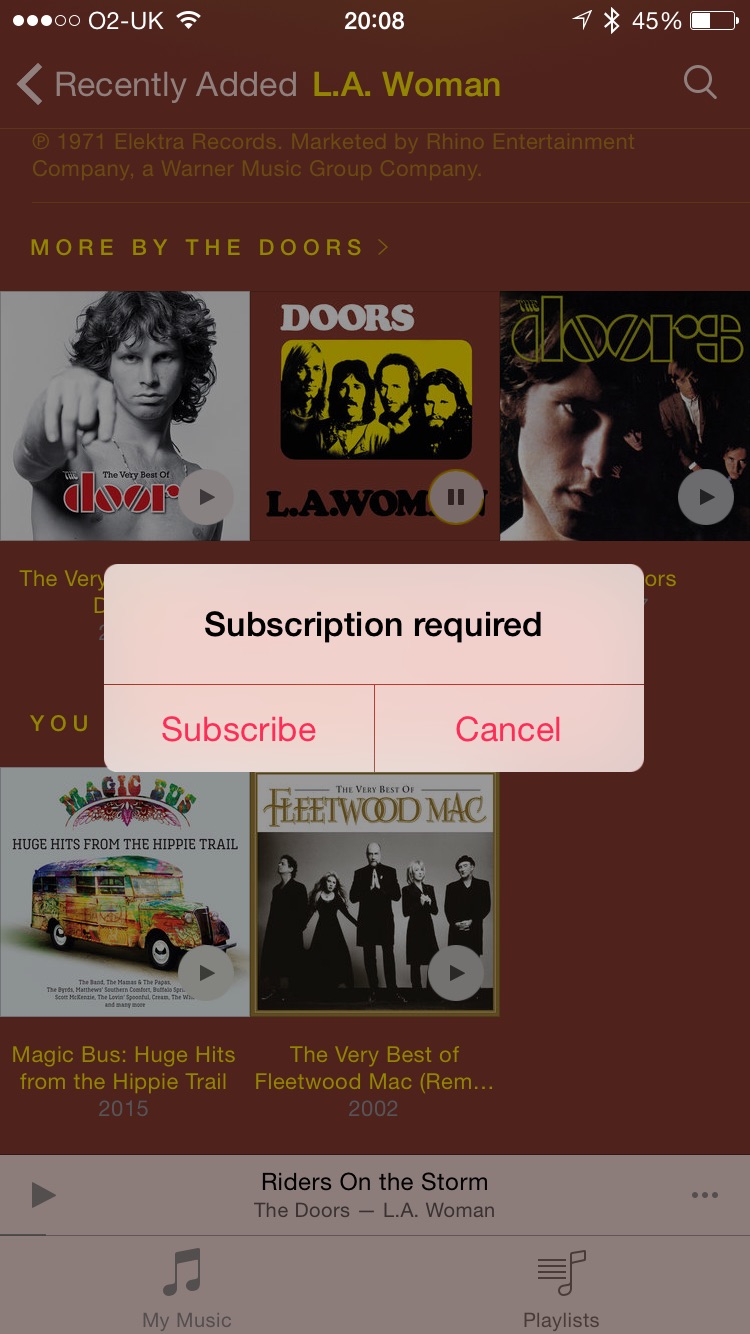This screenshot has width=750, height=1334.
Task: Open mini player more options dots
Action: tap(705, 1195)
